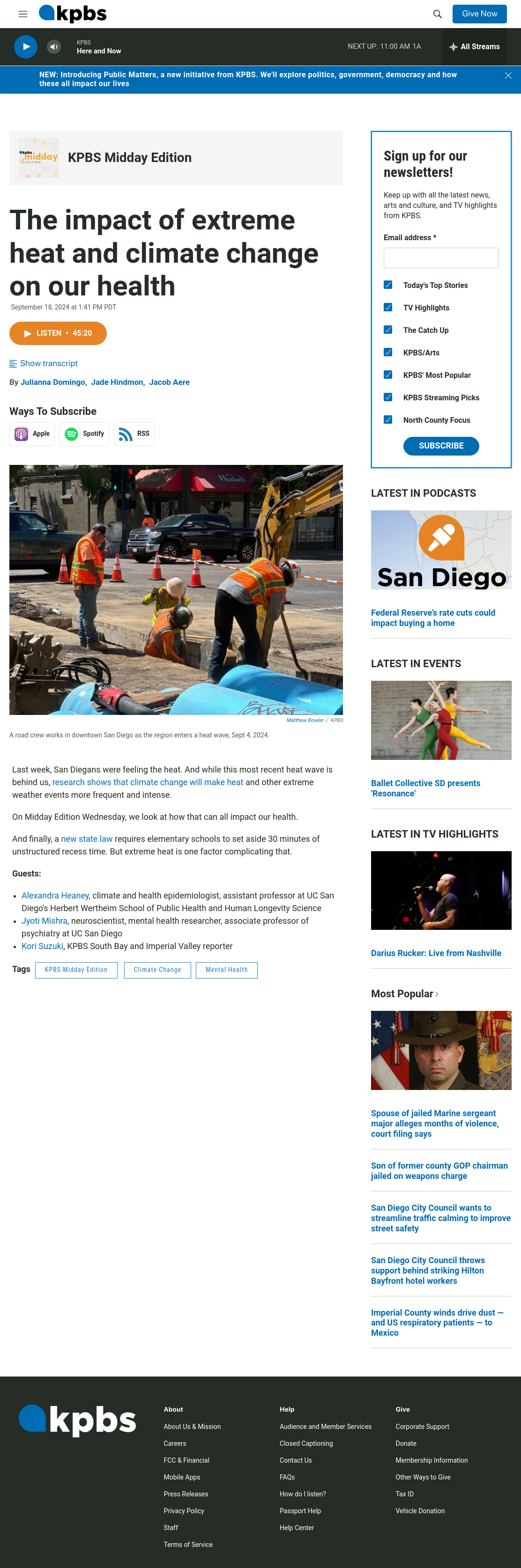Subscribe via Spotify

[84, 434]
